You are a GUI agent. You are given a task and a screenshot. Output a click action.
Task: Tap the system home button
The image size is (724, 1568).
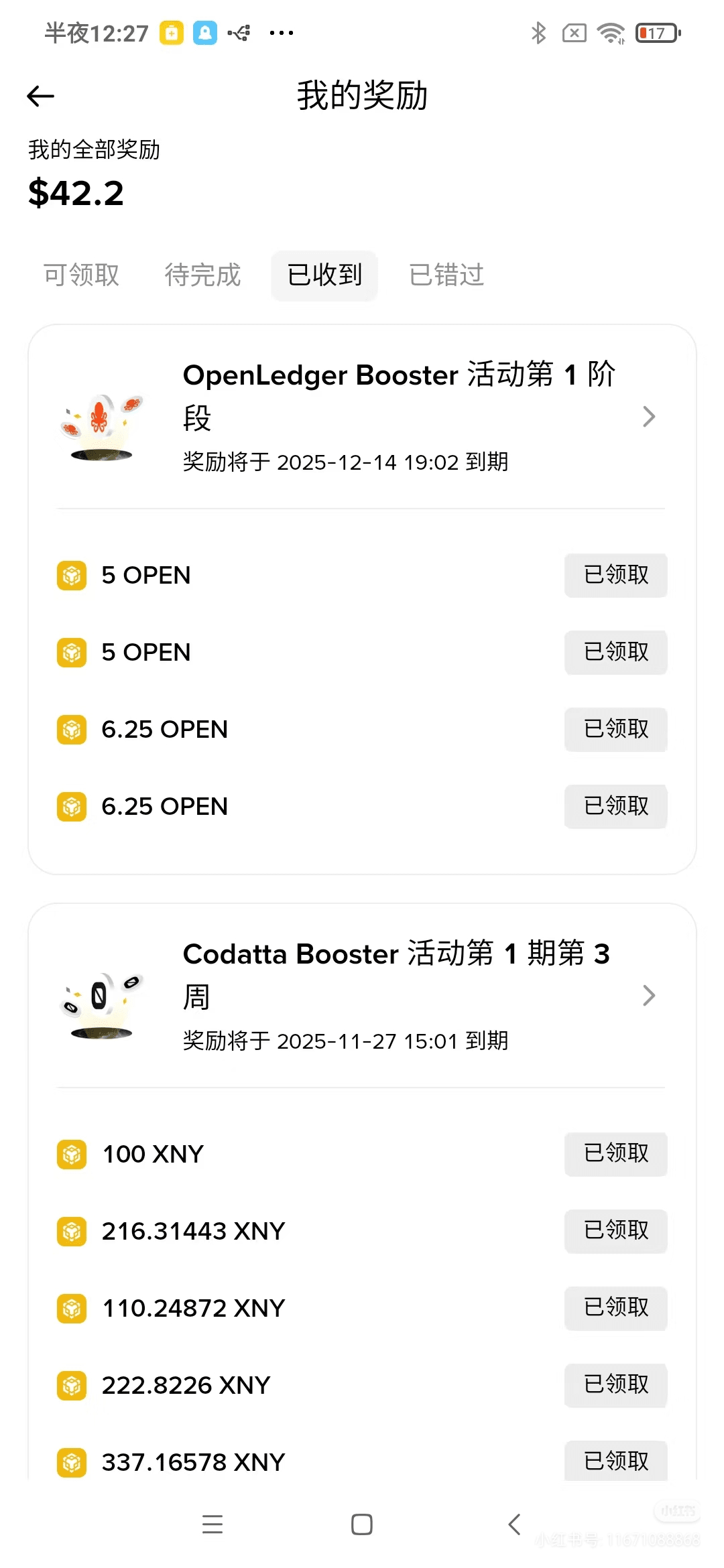(x=362, y=1524)
